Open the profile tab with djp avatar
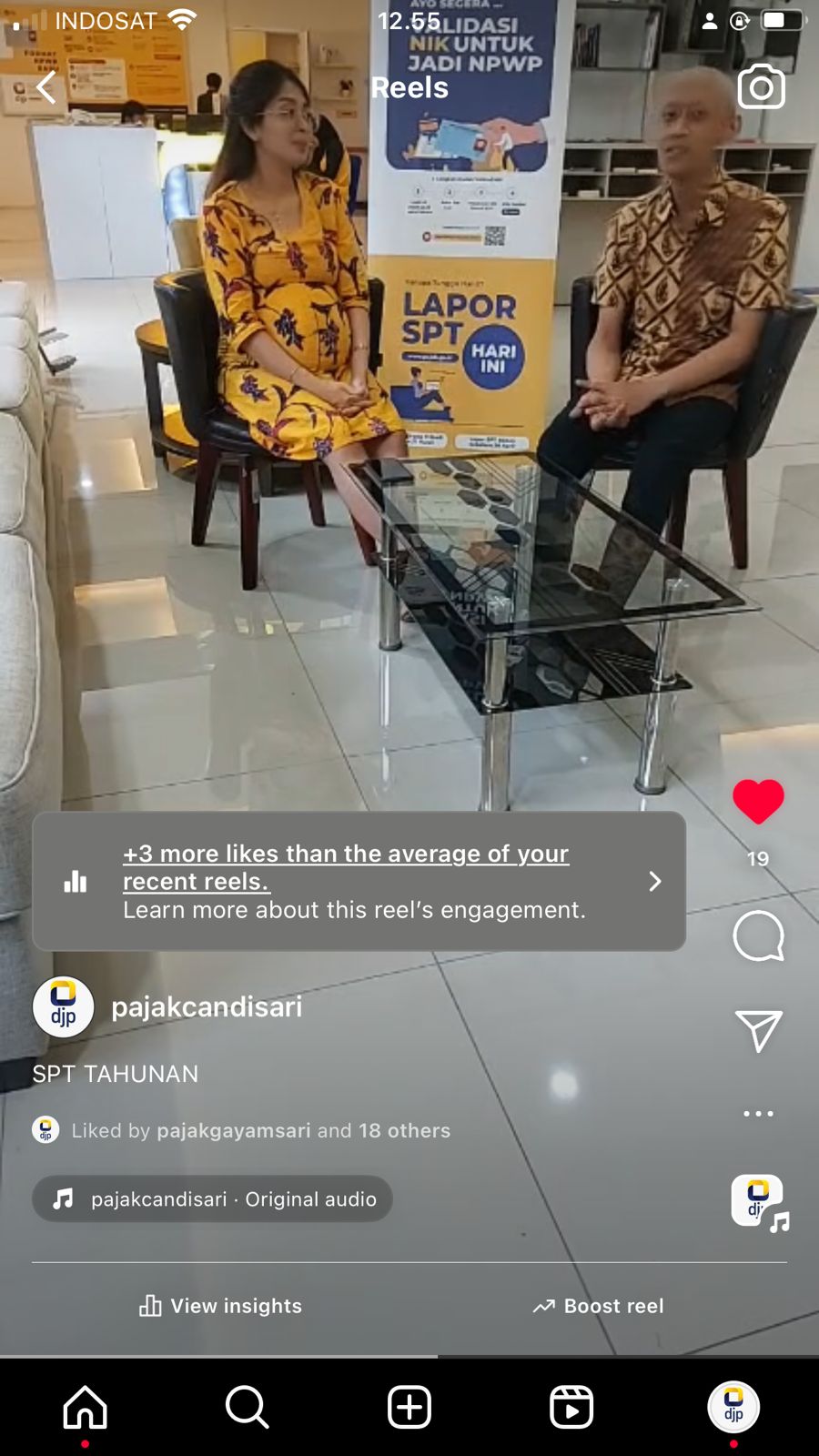819x1456 pixels. tap(733, 1407)
